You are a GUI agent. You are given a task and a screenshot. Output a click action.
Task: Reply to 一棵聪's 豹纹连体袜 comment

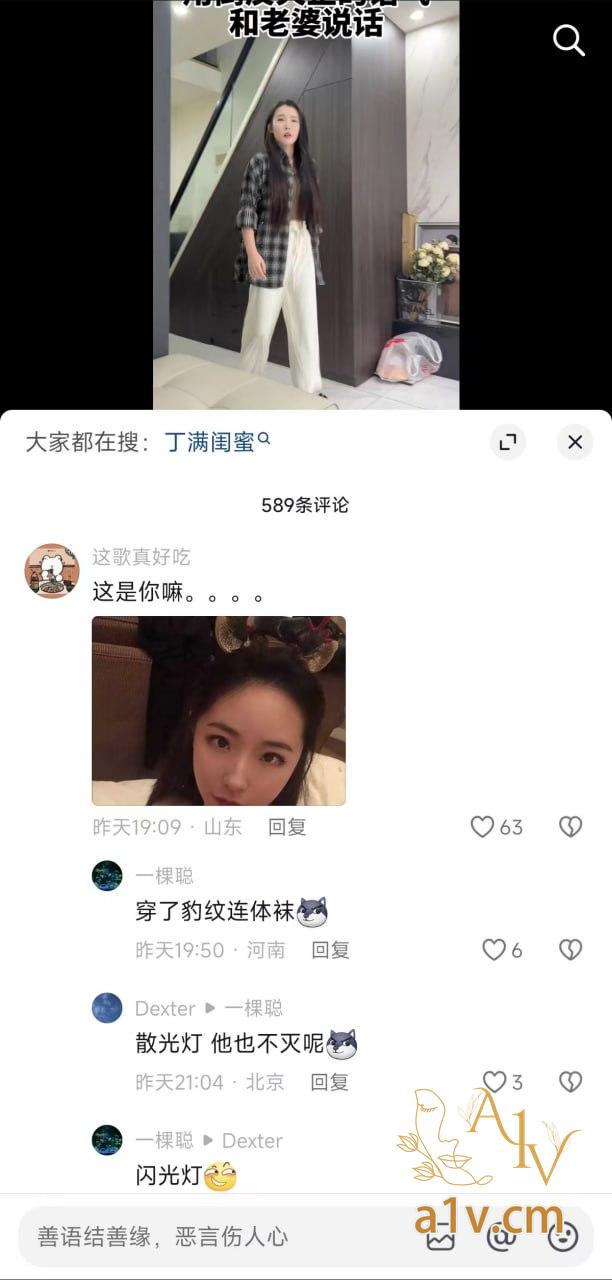(330, 950)
